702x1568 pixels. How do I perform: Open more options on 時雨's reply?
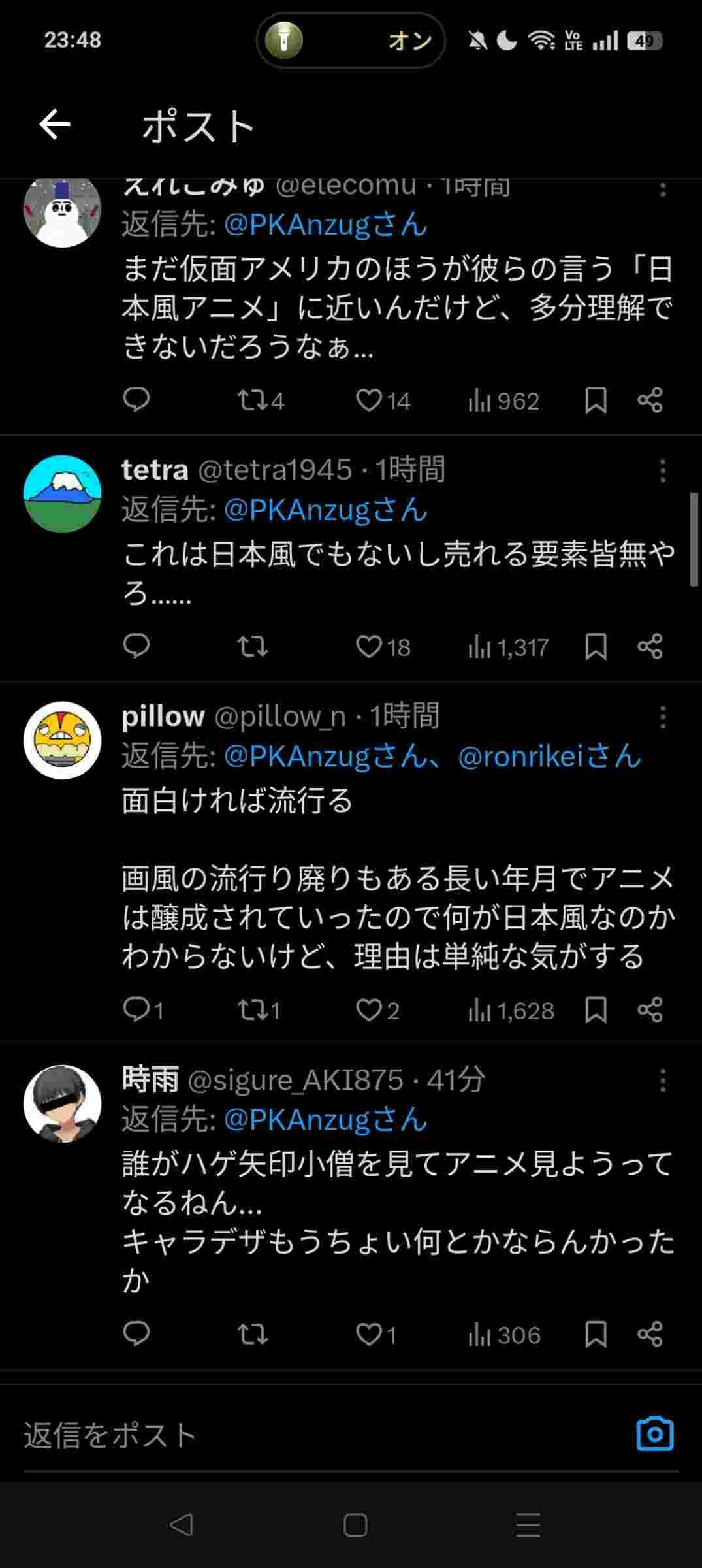(x=663, y=1081)
